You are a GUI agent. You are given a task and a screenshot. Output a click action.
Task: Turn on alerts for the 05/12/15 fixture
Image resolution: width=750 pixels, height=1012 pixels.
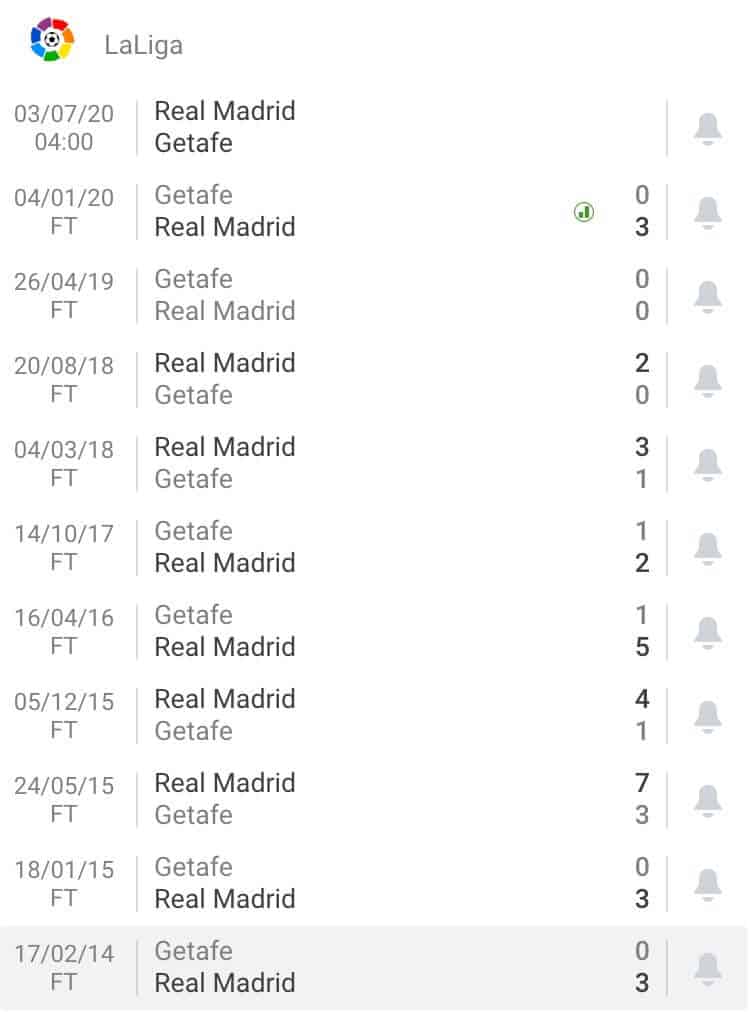[708, 715]
